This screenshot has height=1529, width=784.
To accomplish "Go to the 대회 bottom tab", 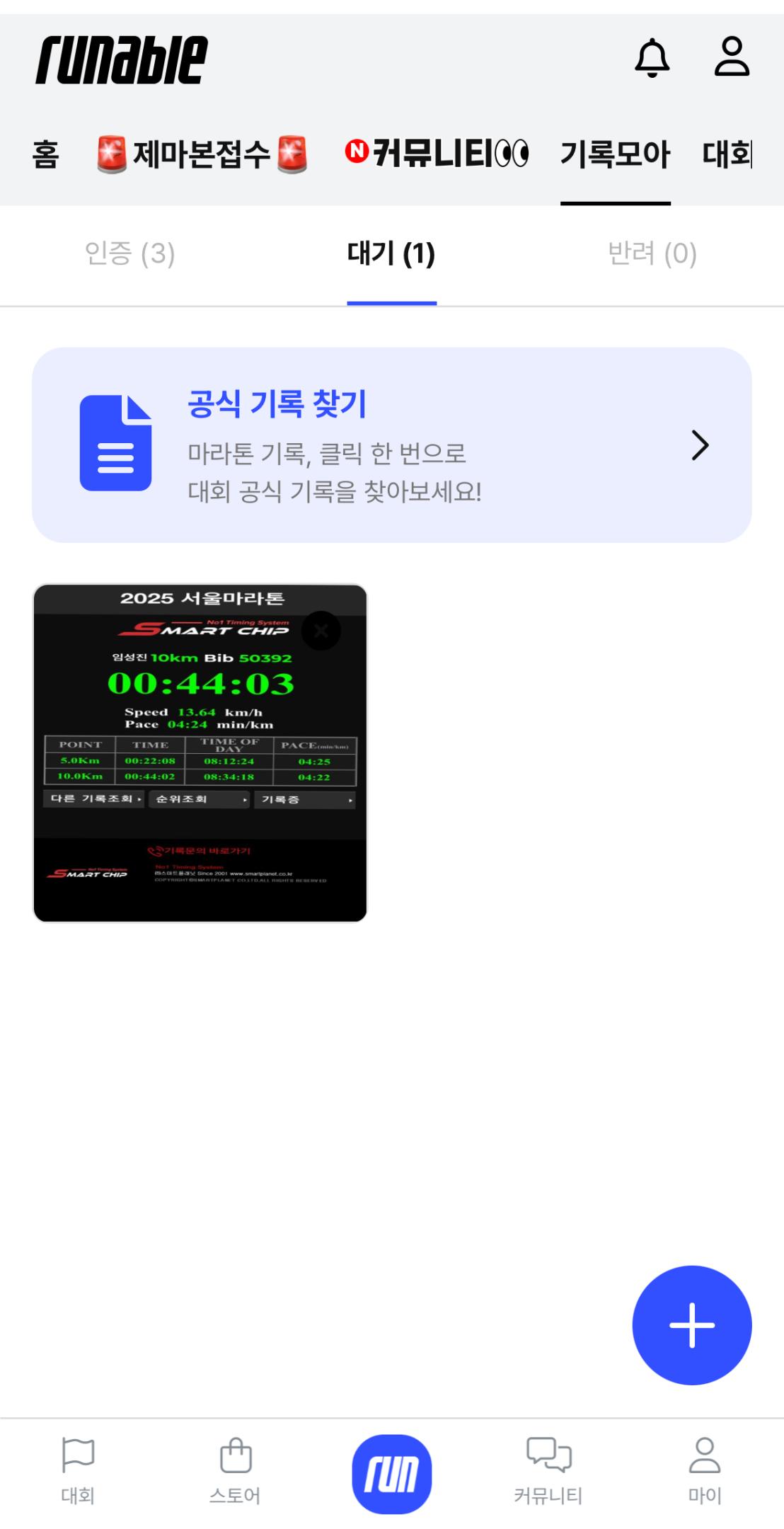I will tap(78, 1470).
